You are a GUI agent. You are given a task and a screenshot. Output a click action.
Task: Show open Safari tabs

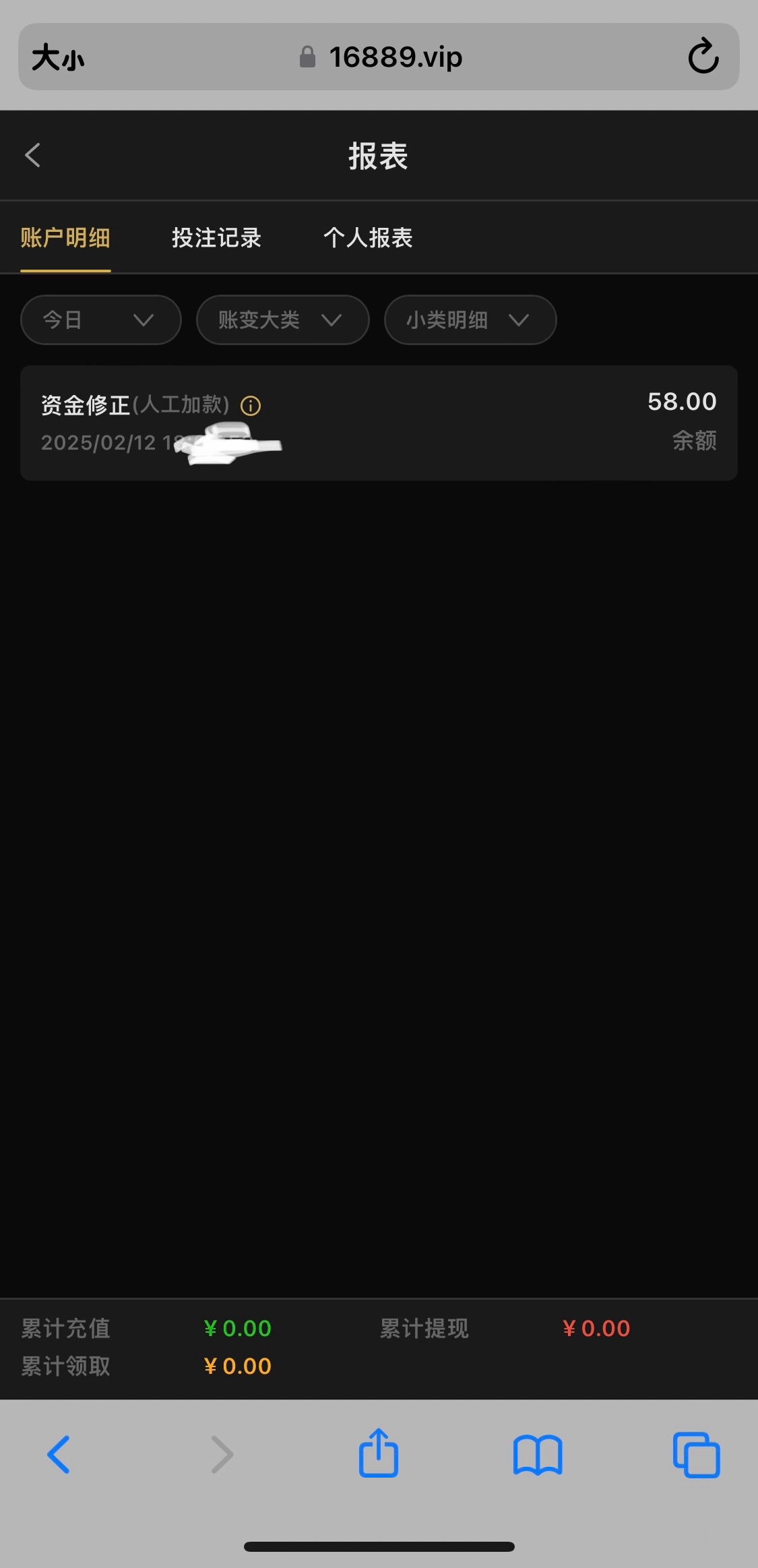click(x=696, y=1455)
